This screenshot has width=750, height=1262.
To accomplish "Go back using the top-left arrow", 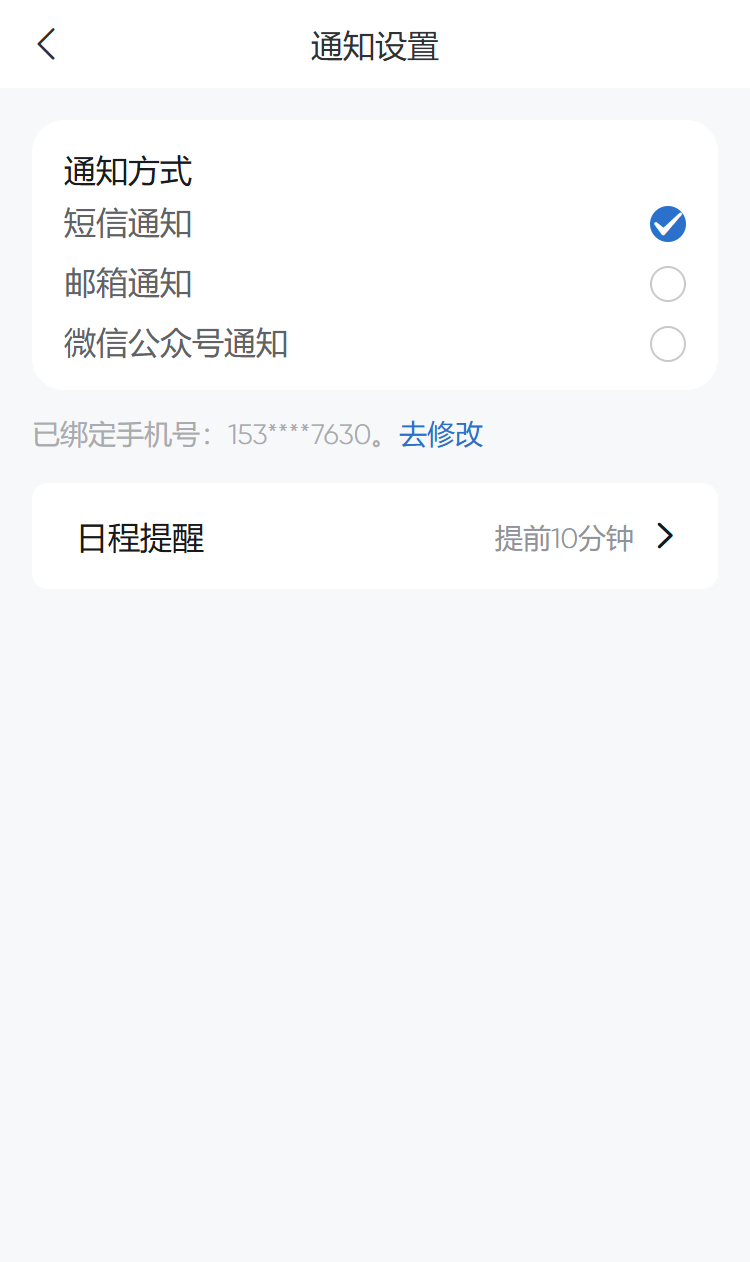I will tap(46, 45).
